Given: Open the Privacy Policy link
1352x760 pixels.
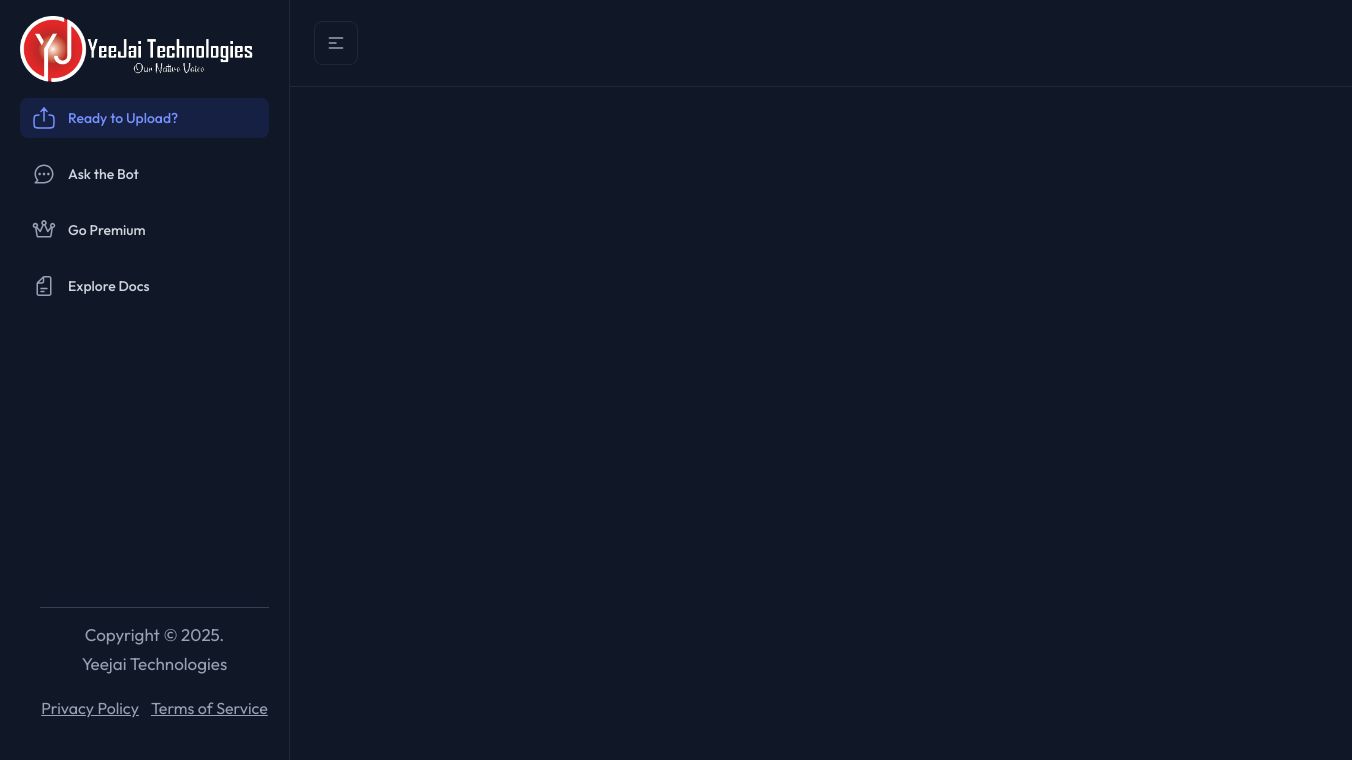Looking at the screenshot, I should click(x=90, y=708).
